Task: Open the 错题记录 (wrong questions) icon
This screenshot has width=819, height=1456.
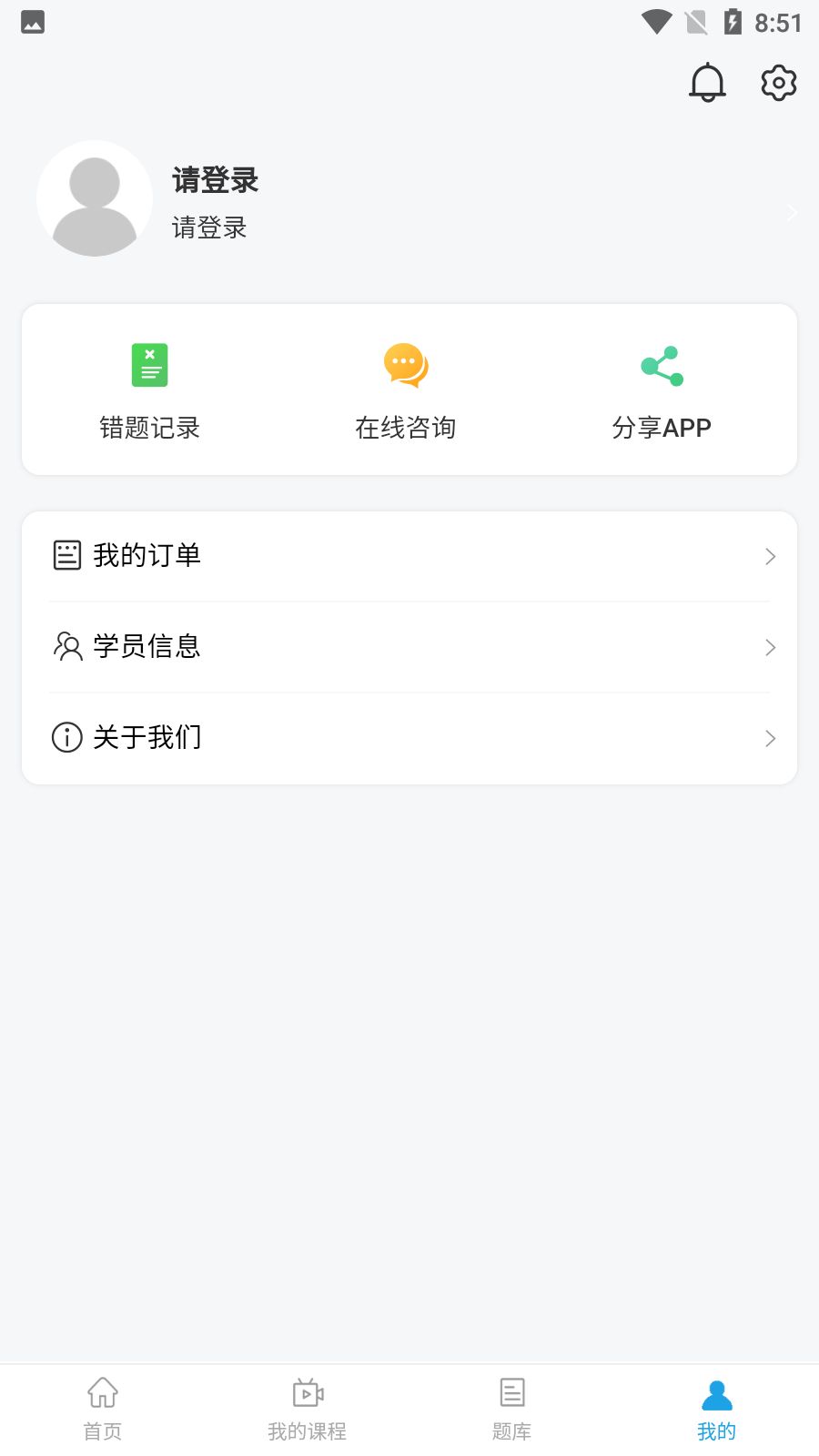Action: 150,365
